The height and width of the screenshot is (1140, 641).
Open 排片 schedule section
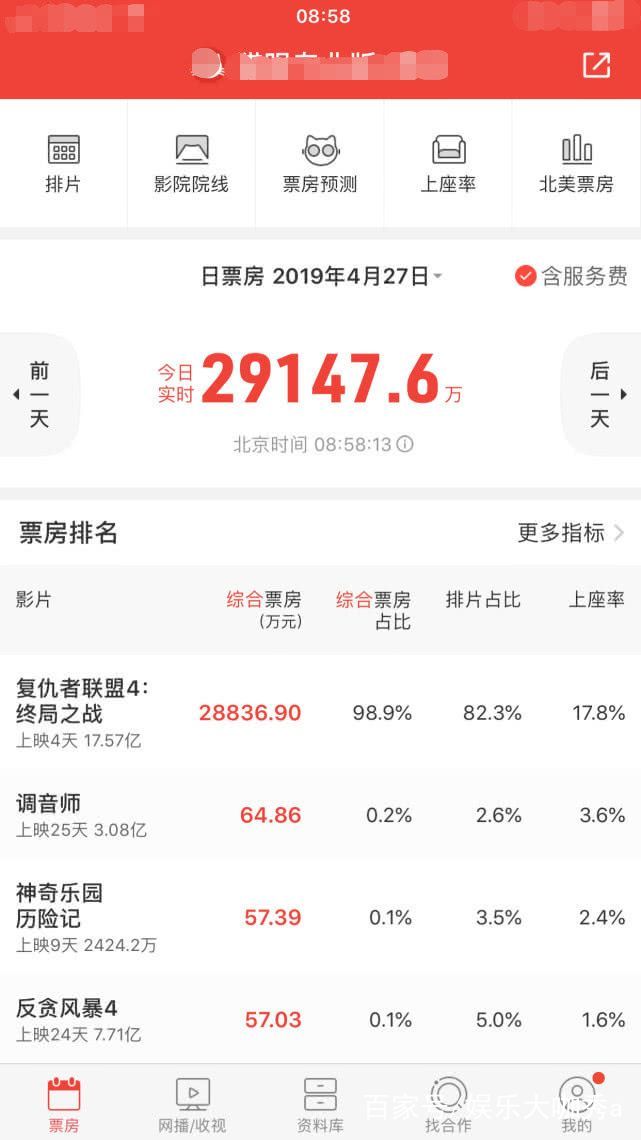tap(63, 164)
